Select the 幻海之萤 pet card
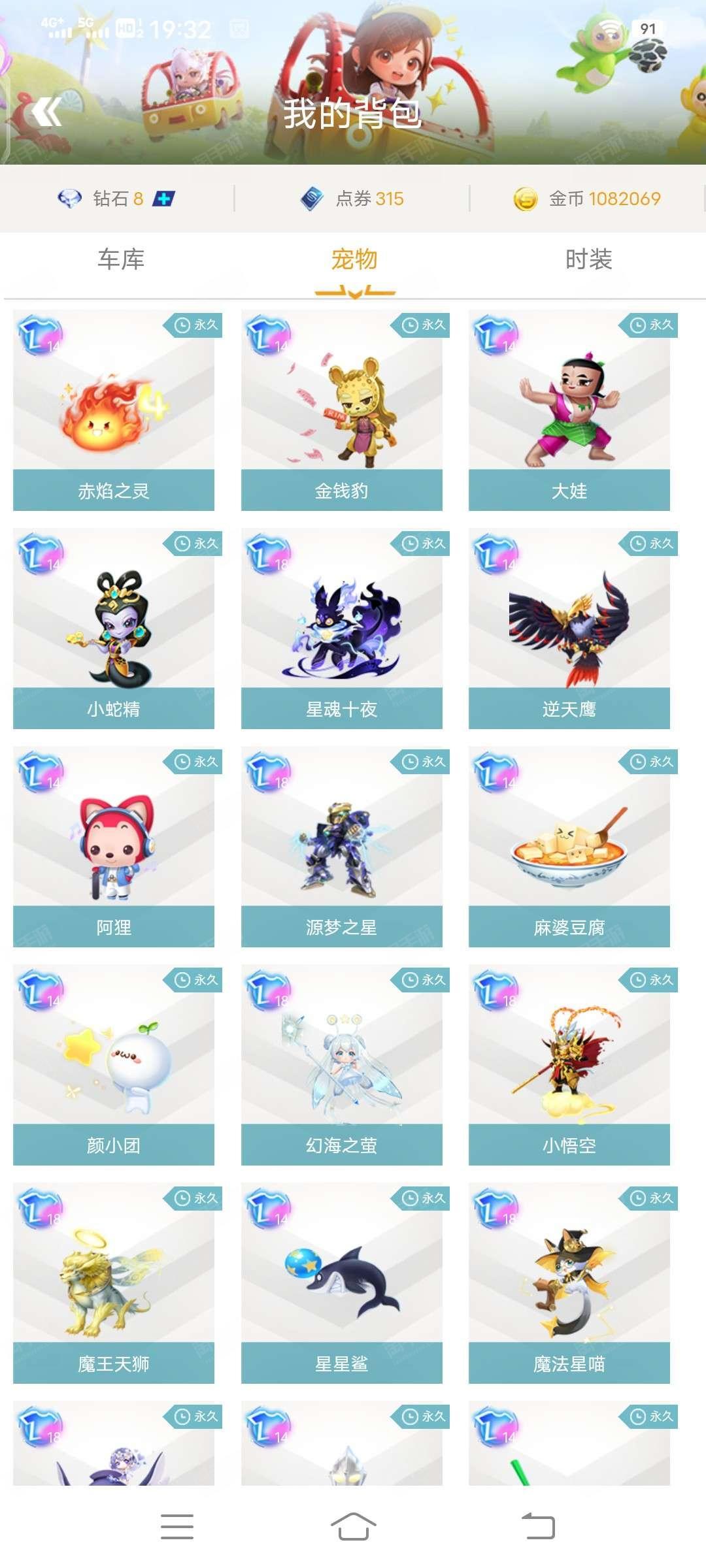Image resolution: width=706 pixels, height=1568 pixels. click(x=341, y=1065)
